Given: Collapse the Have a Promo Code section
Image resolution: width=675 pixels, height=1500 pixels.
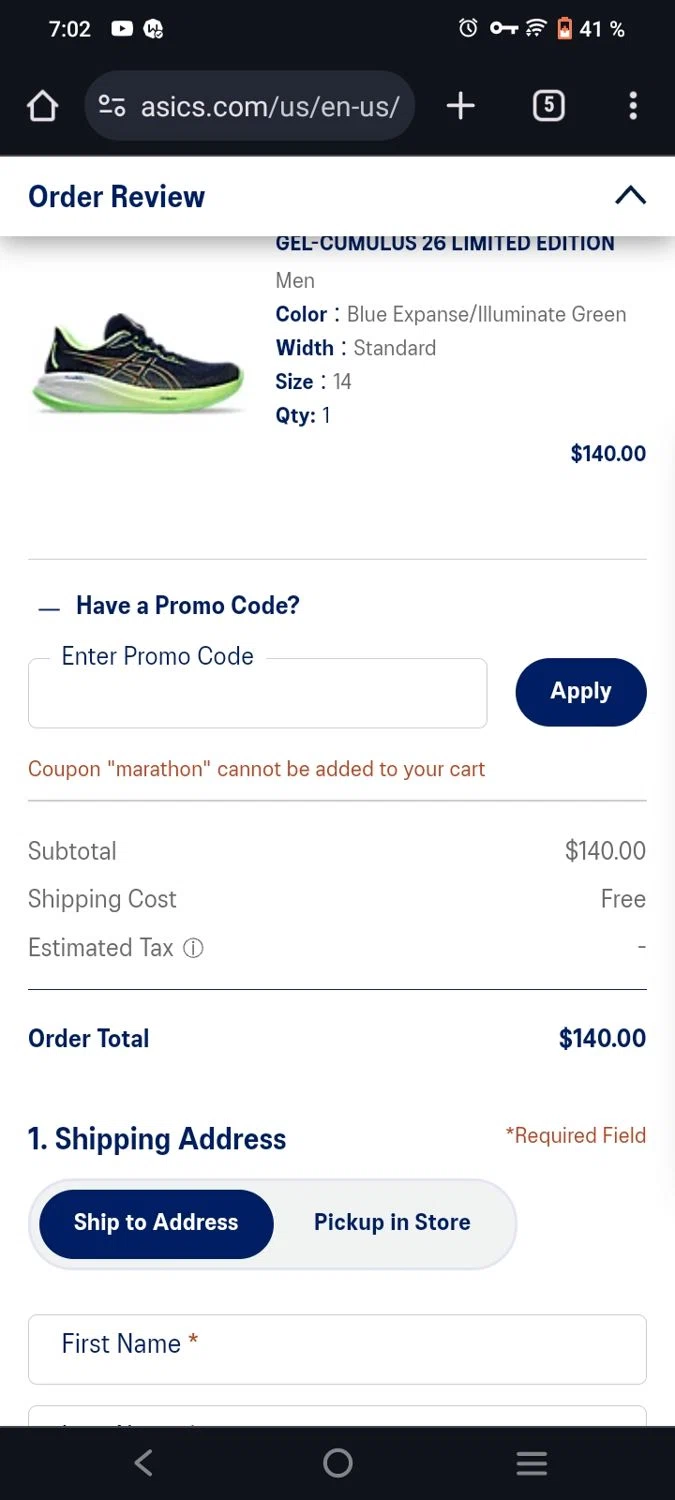Looking at the screenshot, I should coord(50,607).
